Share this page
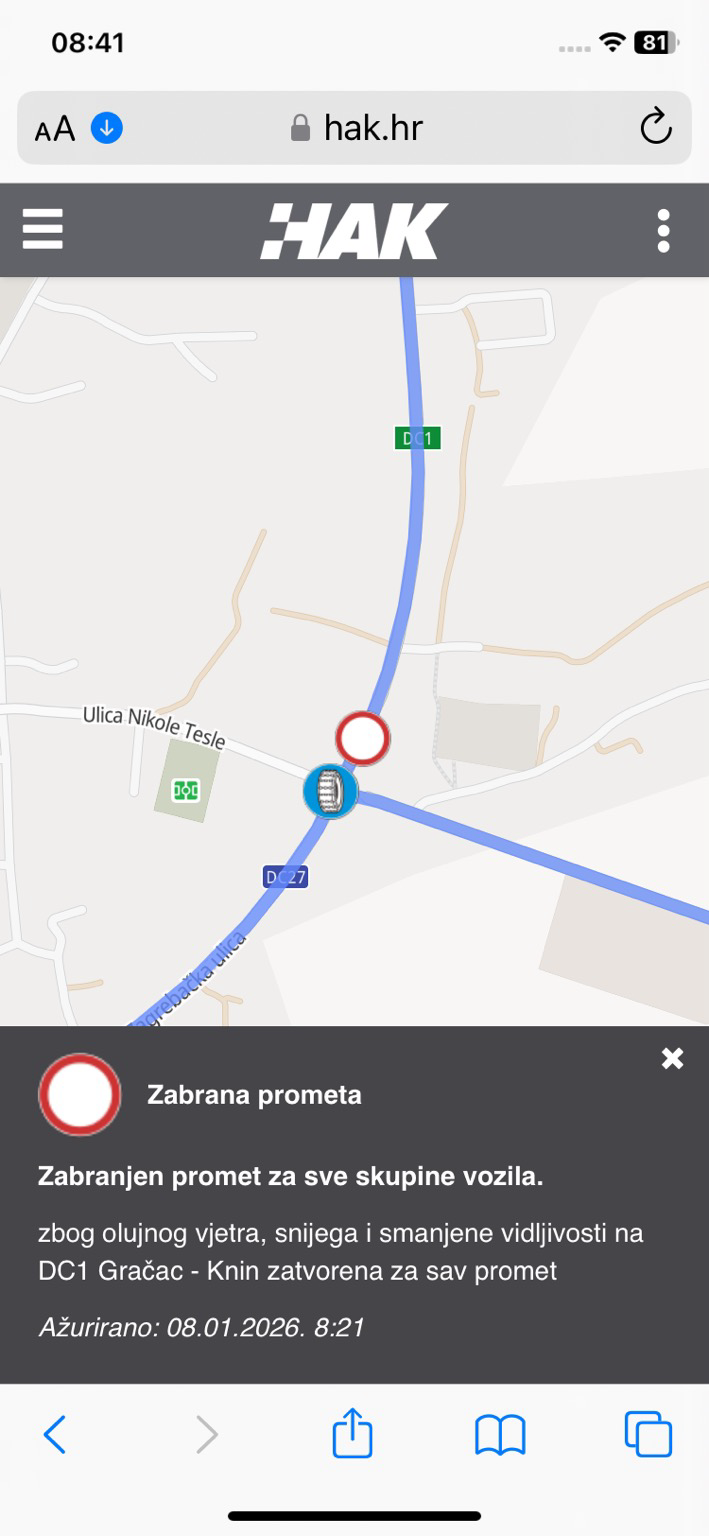Viewport: 709px width, 1536px height. point(352,1435)
